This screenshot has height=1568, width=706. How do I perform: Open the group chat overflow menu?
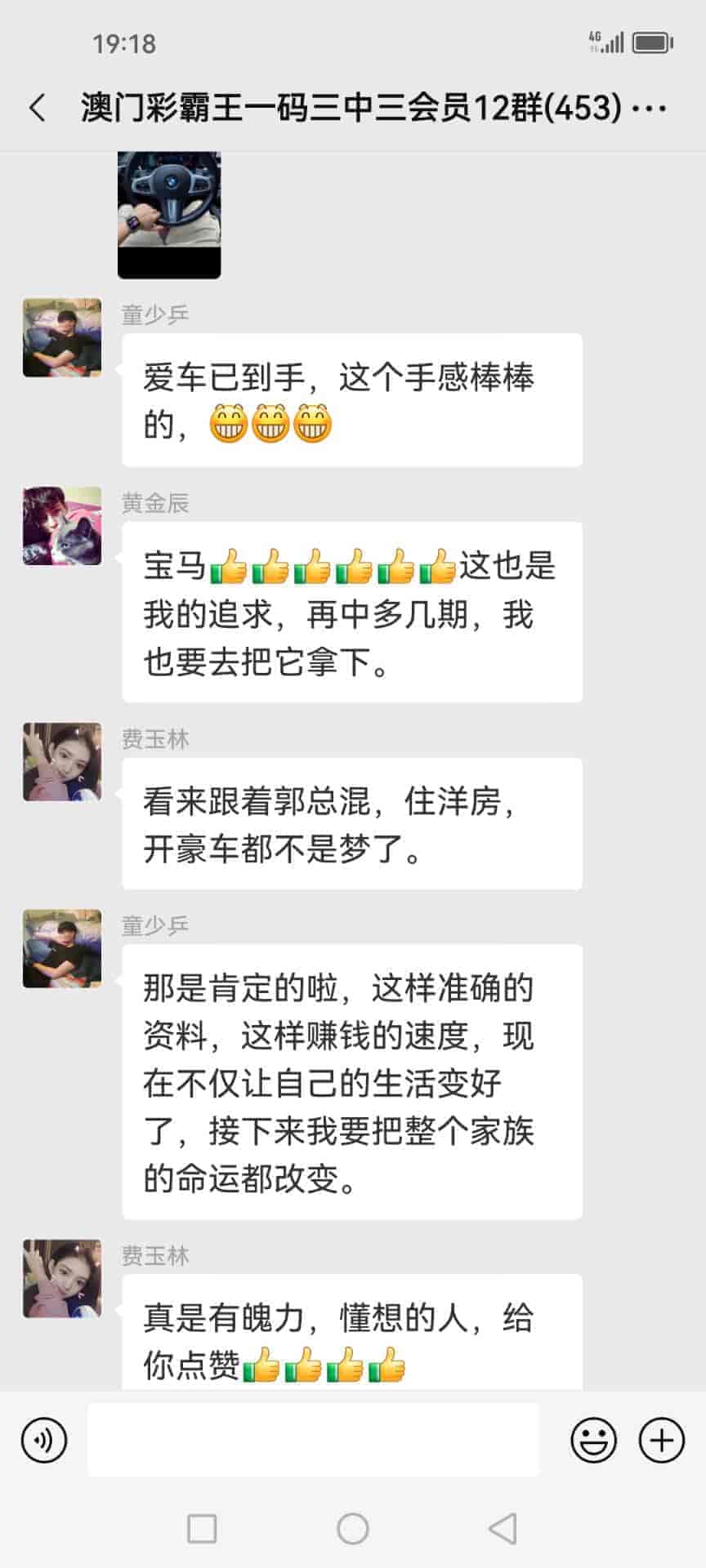(x=650, y=108)
